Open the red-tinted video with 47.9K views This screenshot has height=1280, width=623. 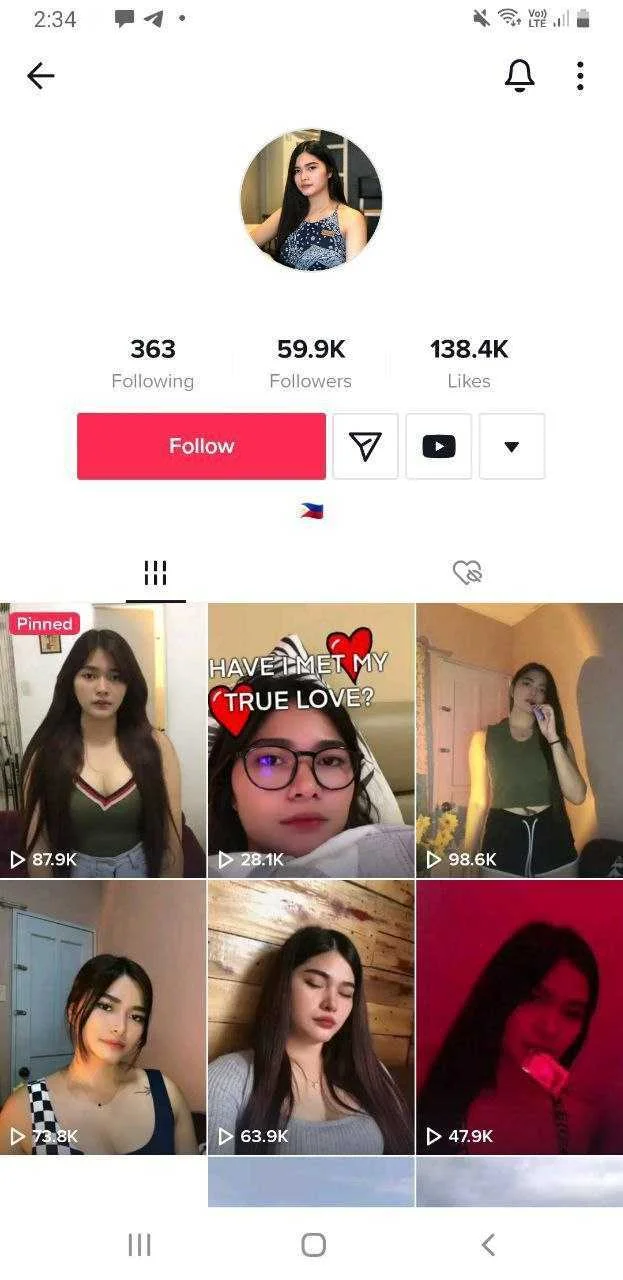click(519, 1017)
